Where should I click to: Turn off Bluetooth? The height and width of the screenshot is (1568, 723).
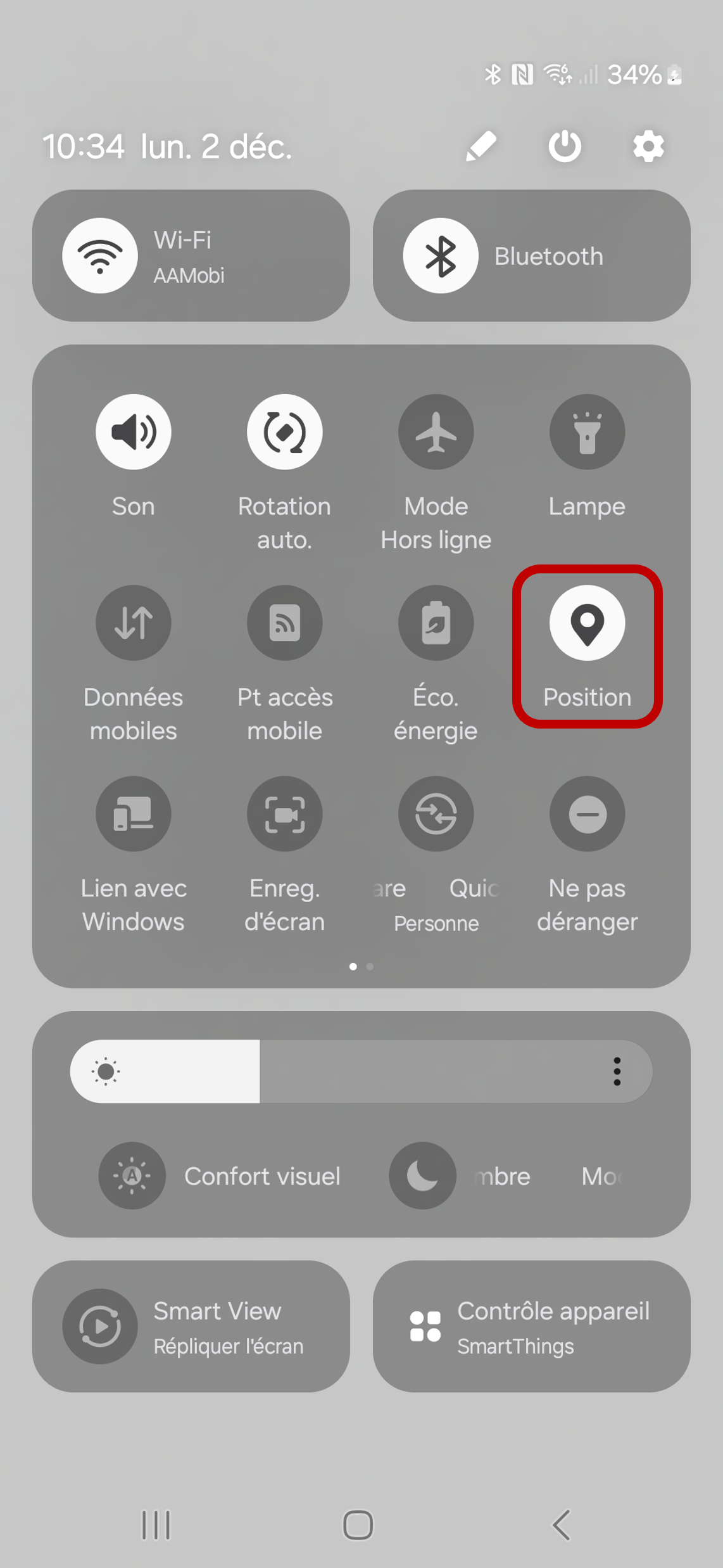tap(441, 256)
